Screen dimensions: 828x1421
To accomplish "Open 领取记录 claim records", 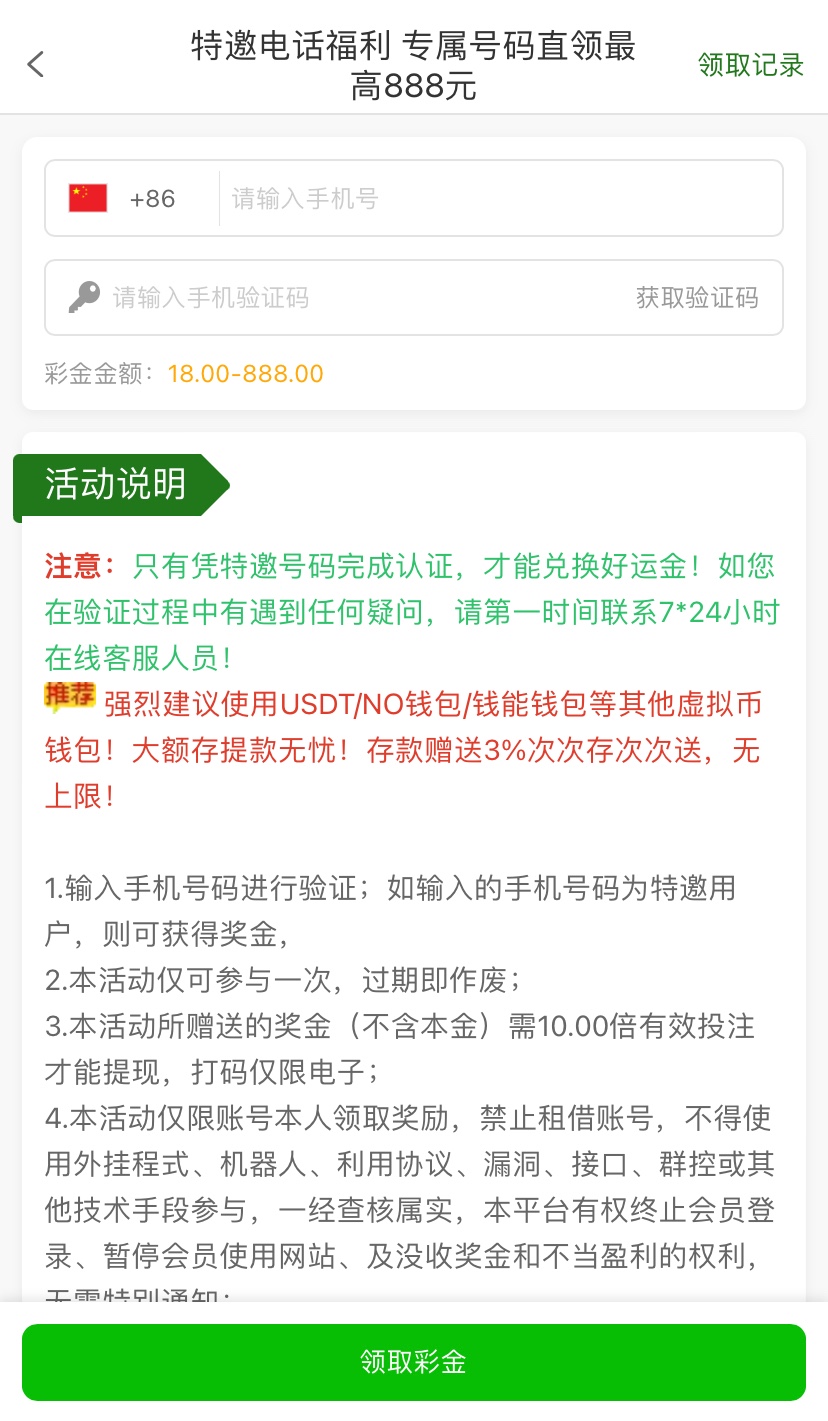I will pos(750,65).
